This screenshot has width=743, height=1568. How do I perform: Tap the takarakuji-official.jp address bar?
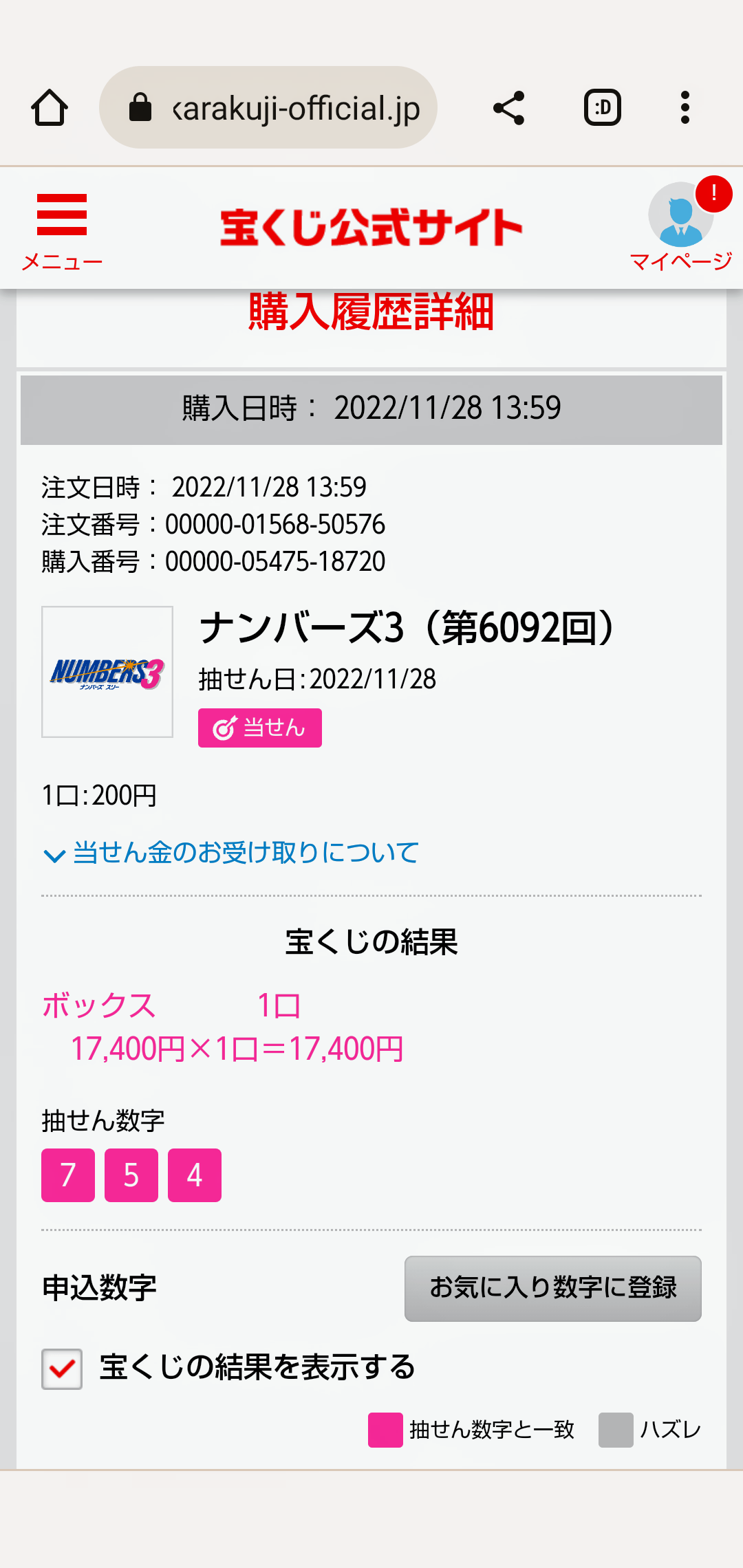point(268,107)
